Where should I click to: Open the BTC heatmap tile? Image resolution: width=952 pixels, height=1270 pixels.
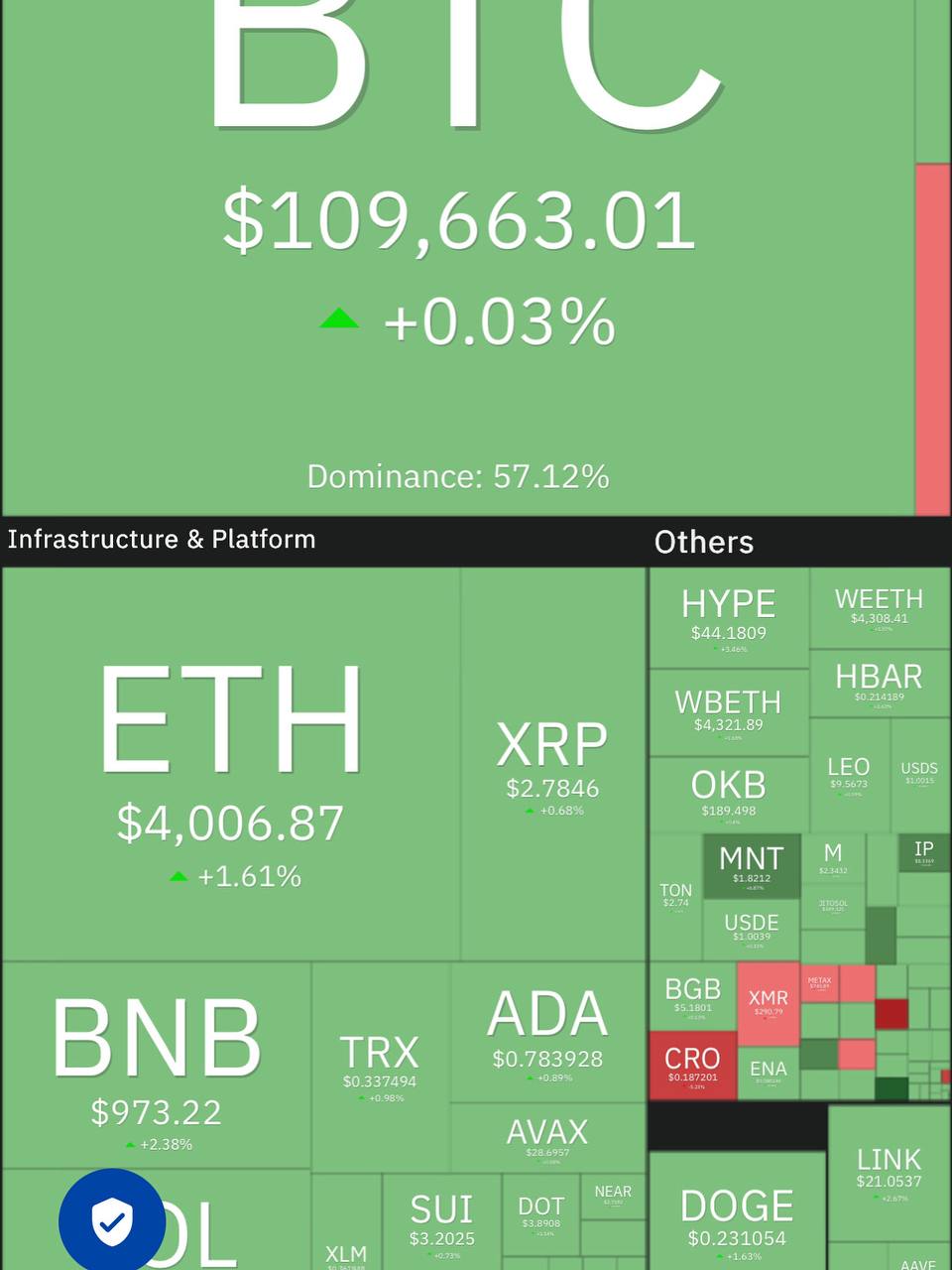458,258
